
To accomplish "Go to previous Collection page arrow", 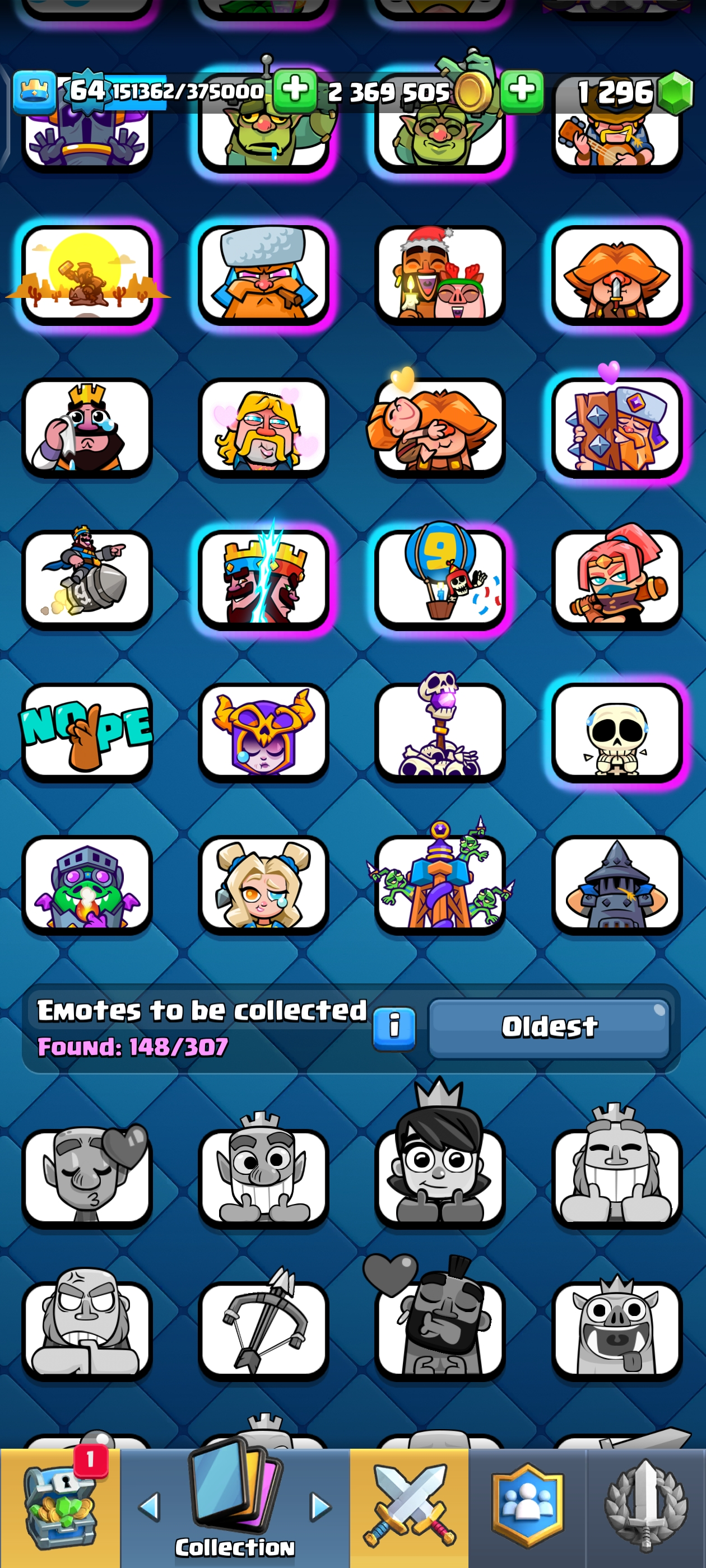I will point(149,1507).
